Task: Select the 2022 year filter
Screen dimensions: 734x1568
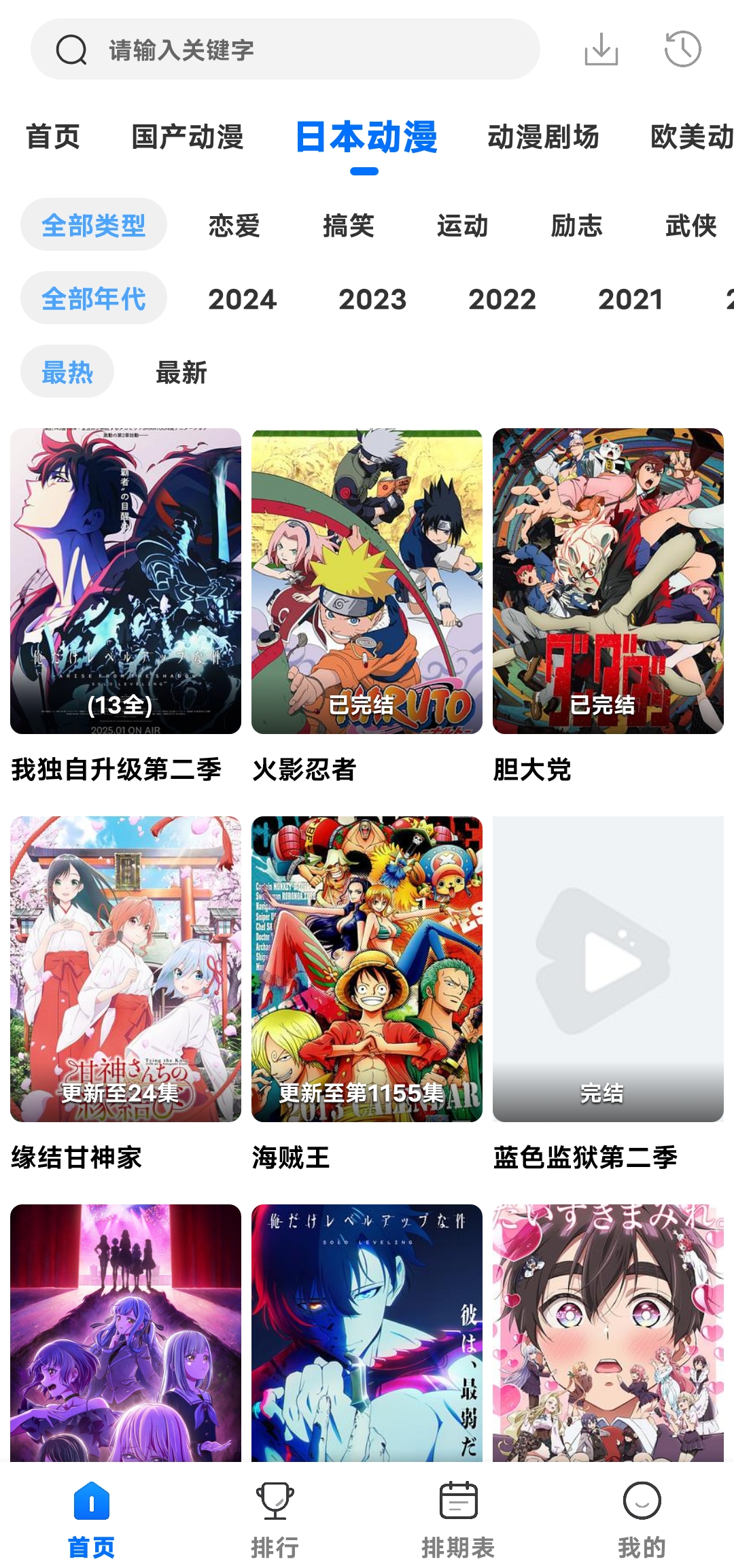Action: [x=502, y=299]
